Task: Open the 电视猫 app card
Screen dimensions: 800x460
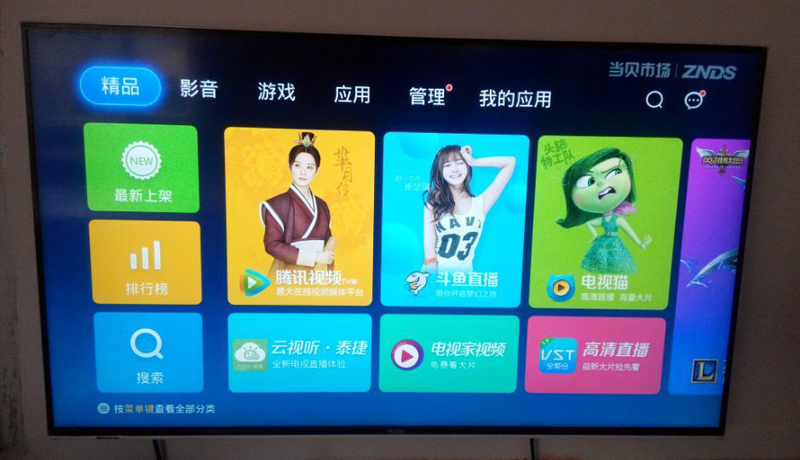Action: 605,223
